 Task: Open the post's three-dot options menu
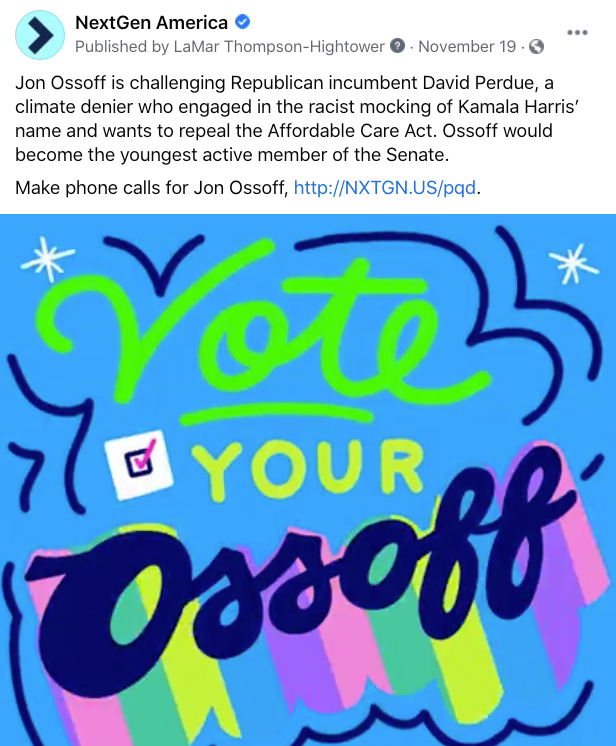point(577,32)
